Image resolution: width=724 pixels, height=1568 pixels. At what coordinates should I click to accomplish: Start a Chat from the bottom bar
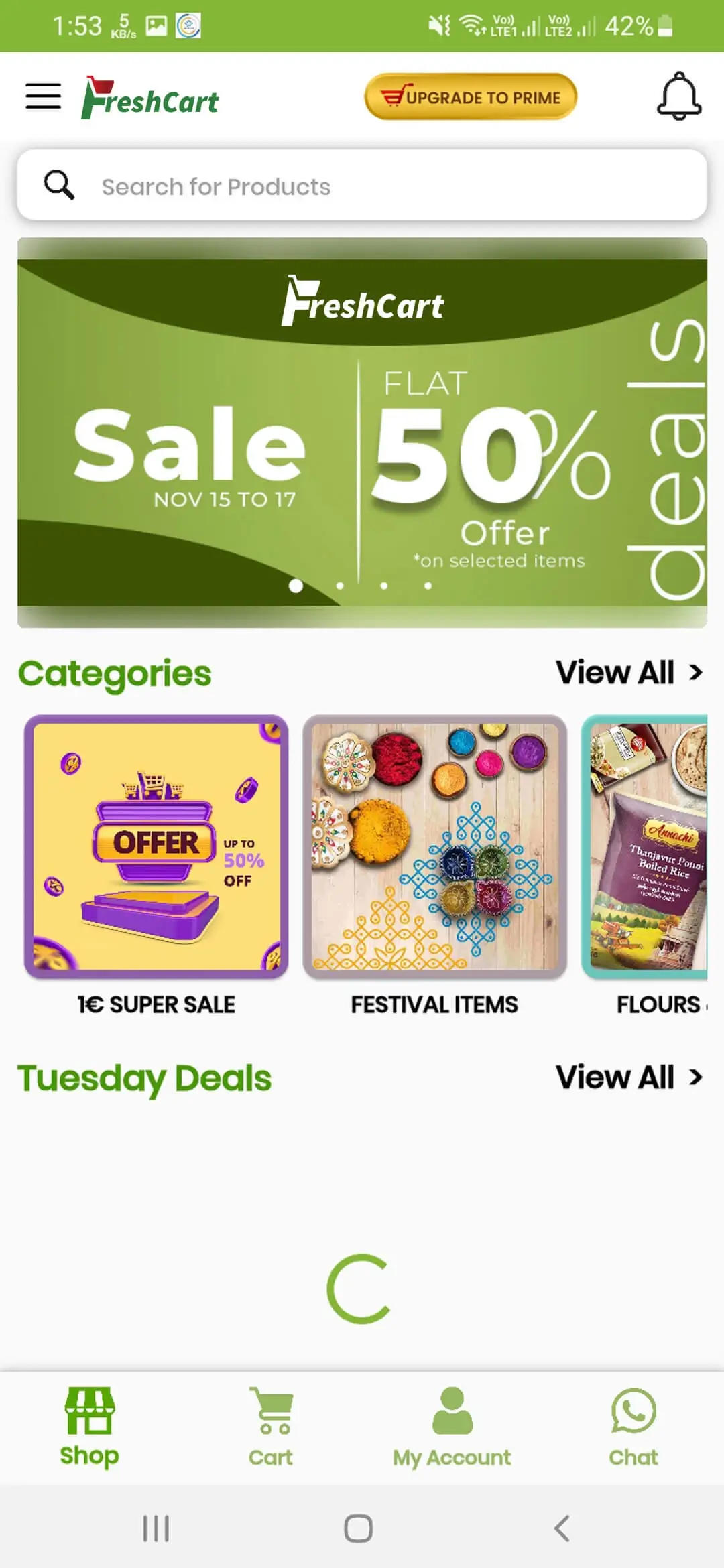coord(633,1427)
